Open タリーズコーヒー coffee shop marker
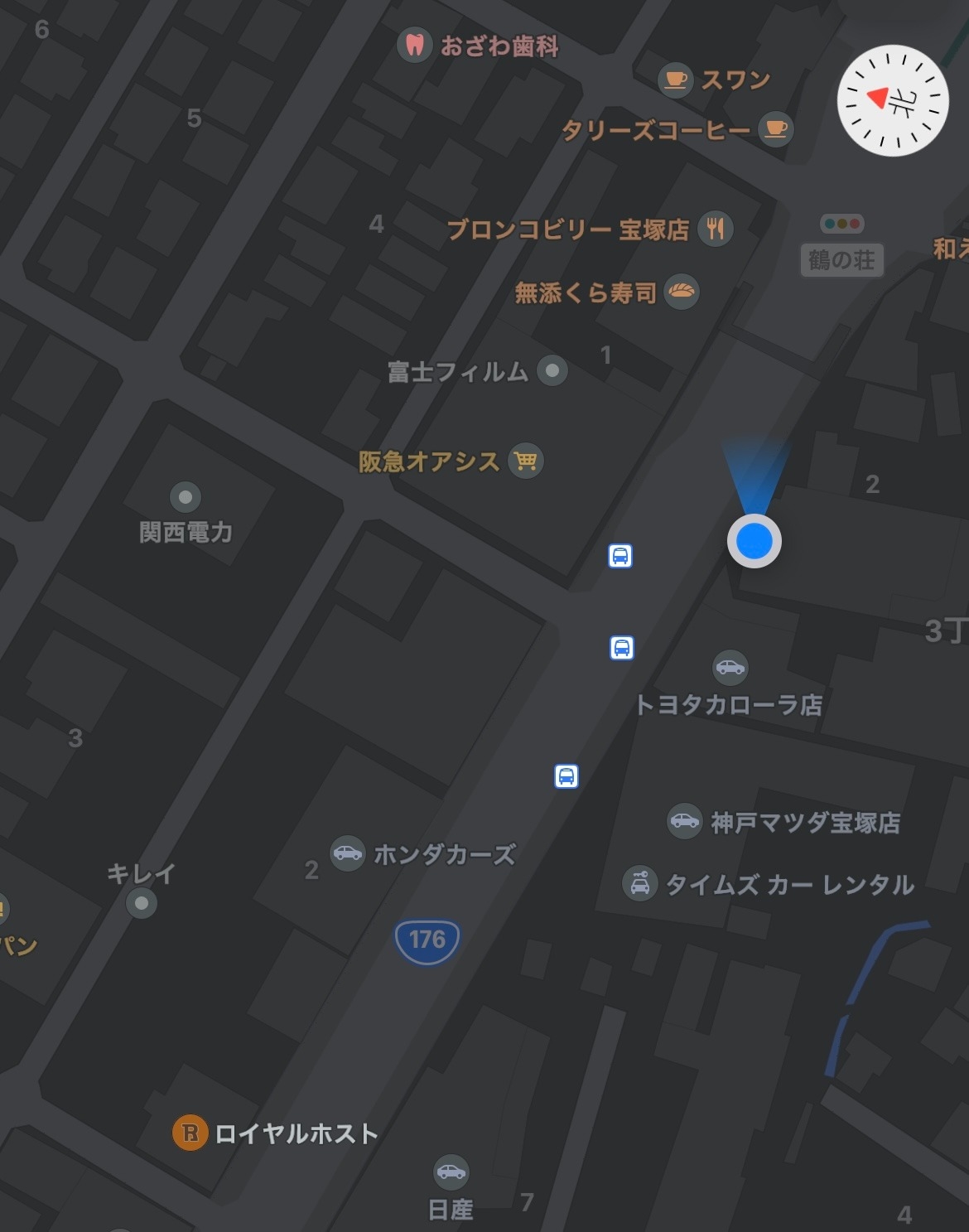This screenshot has height=1232, width=969. pos(775,129)
